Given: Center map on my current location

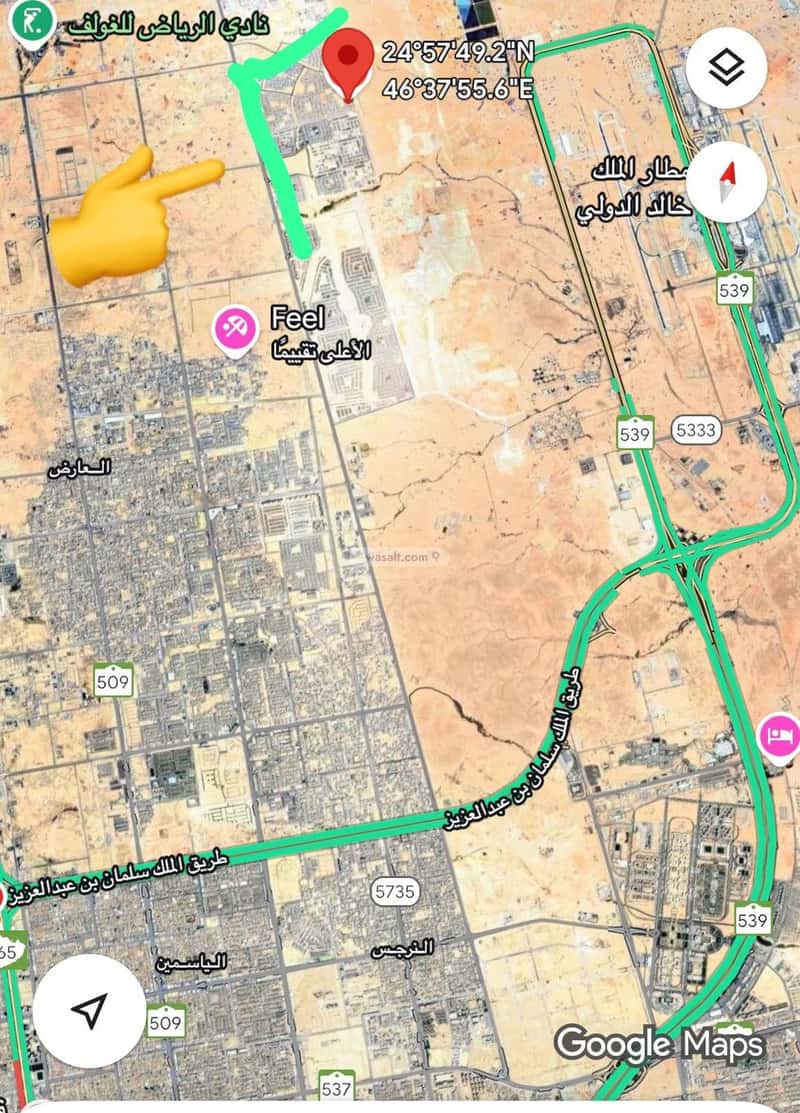Looking at the screenshot, I should (90, 1011).
